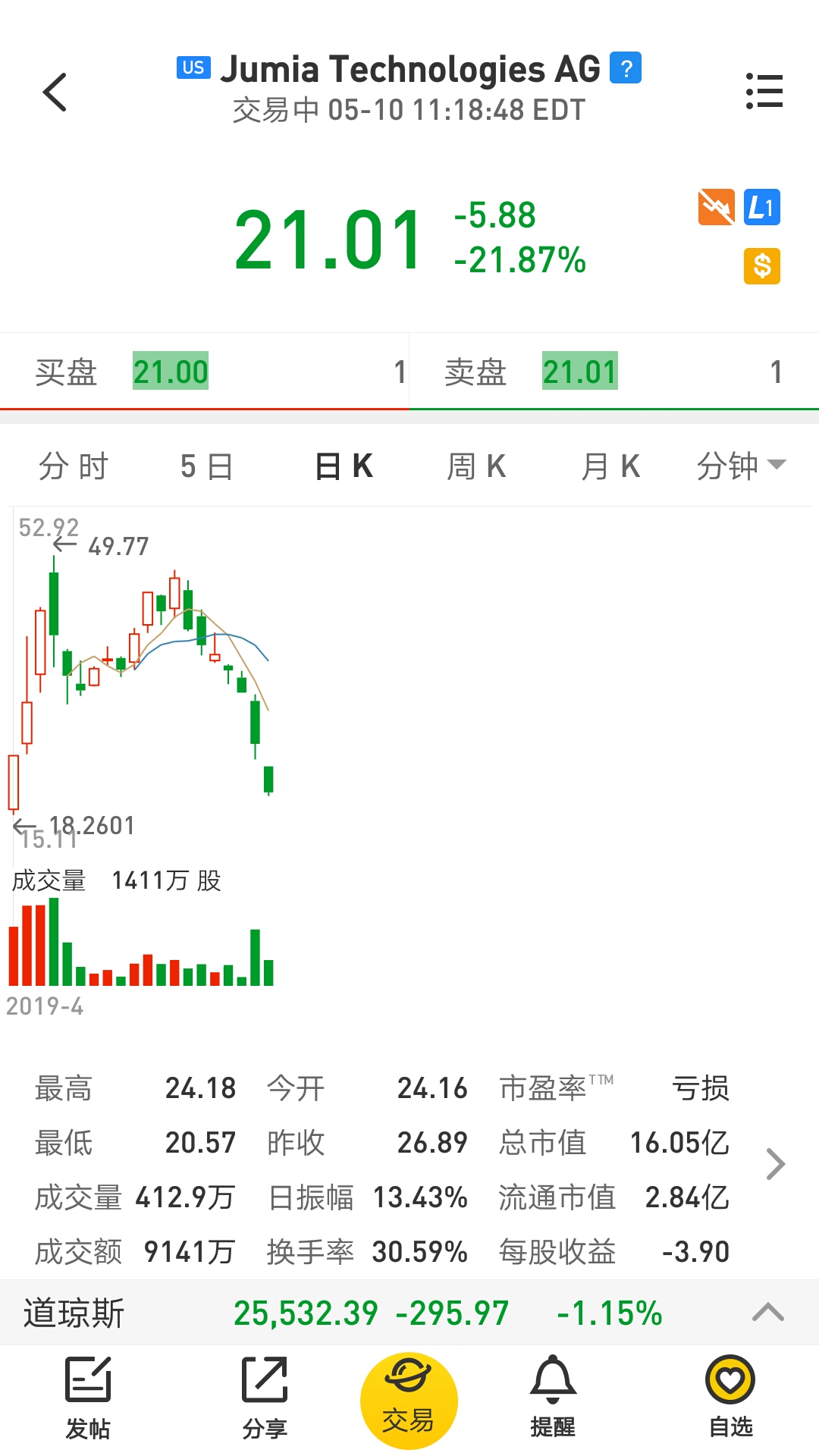Add the stock to 自选 watchlist

[730, 1397]
